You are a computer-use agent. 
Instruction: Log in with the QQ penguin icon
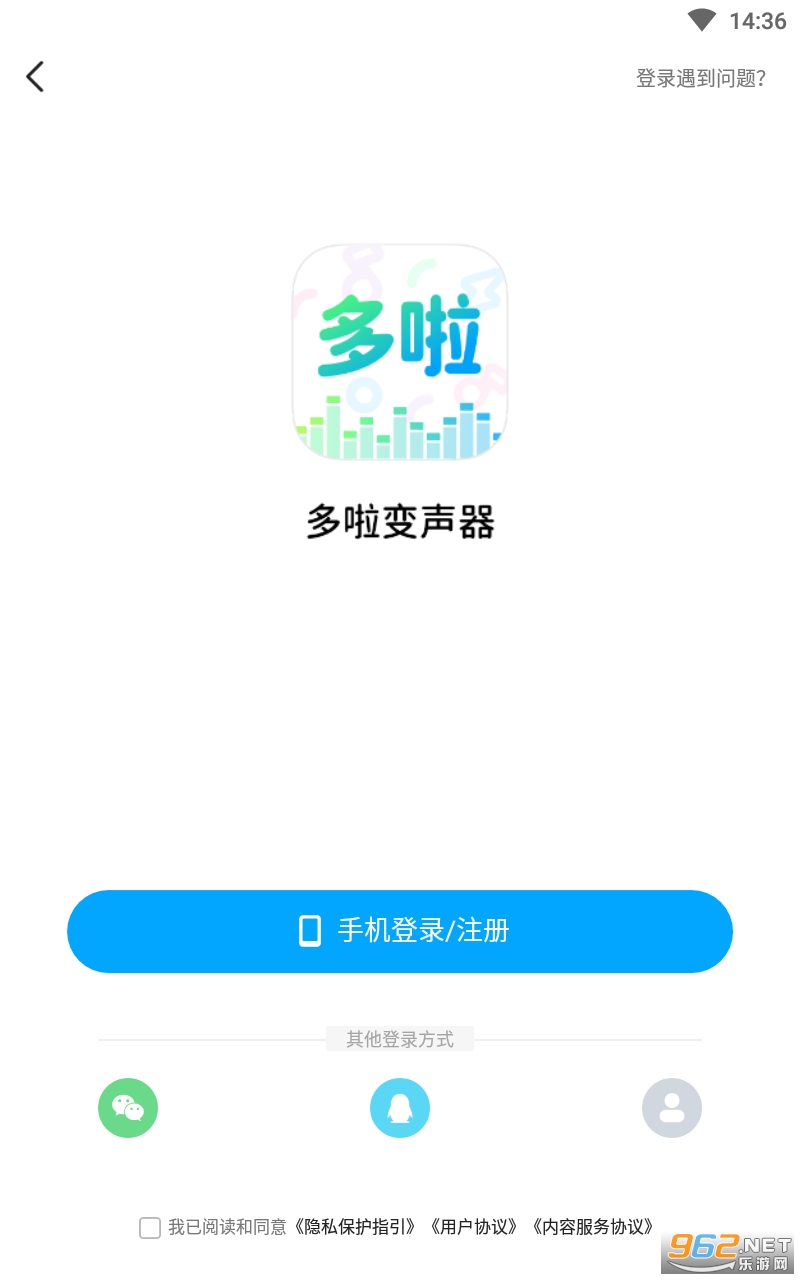tap(400, 1108)
